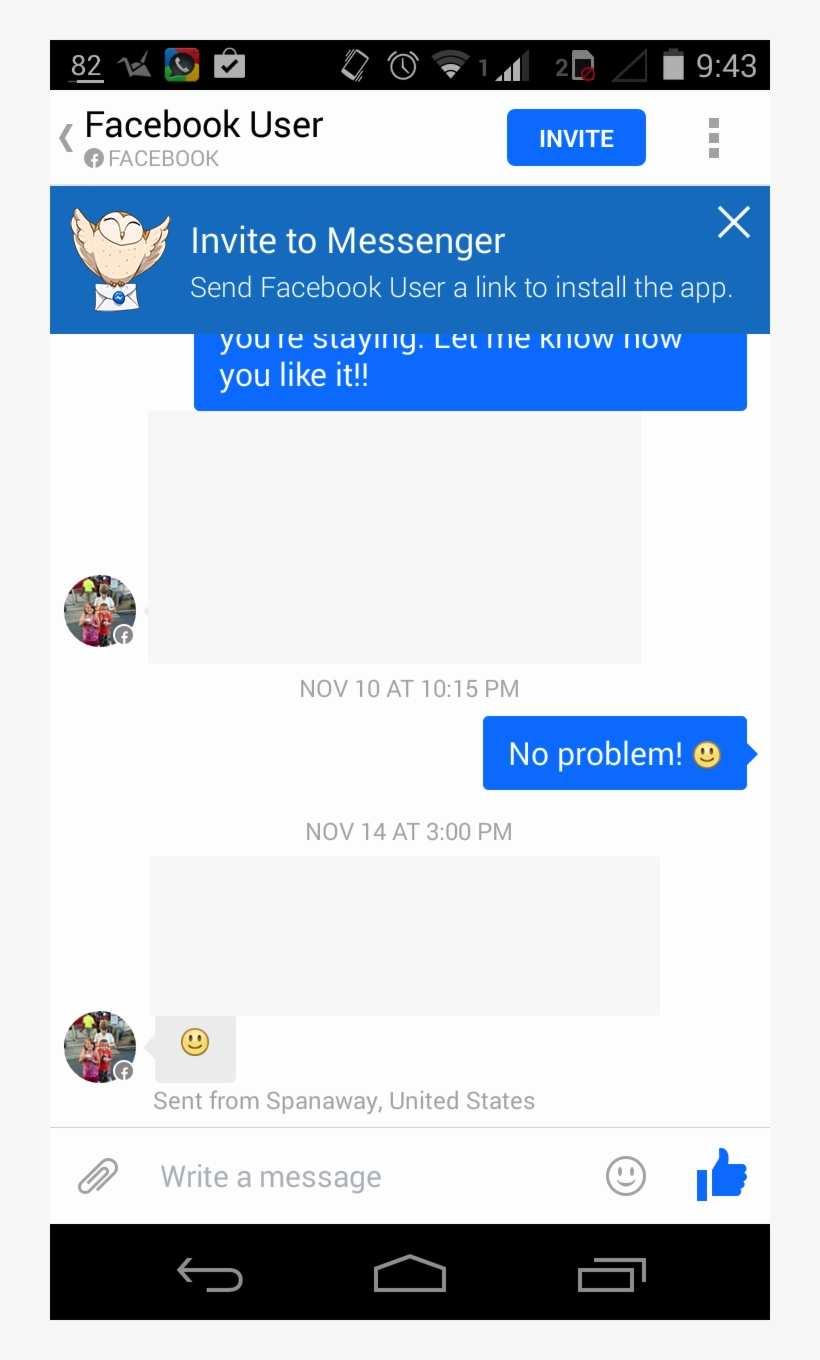Go to the Android home screen
Viewport: 820px width, 1360px height.
pos(410,1274)
